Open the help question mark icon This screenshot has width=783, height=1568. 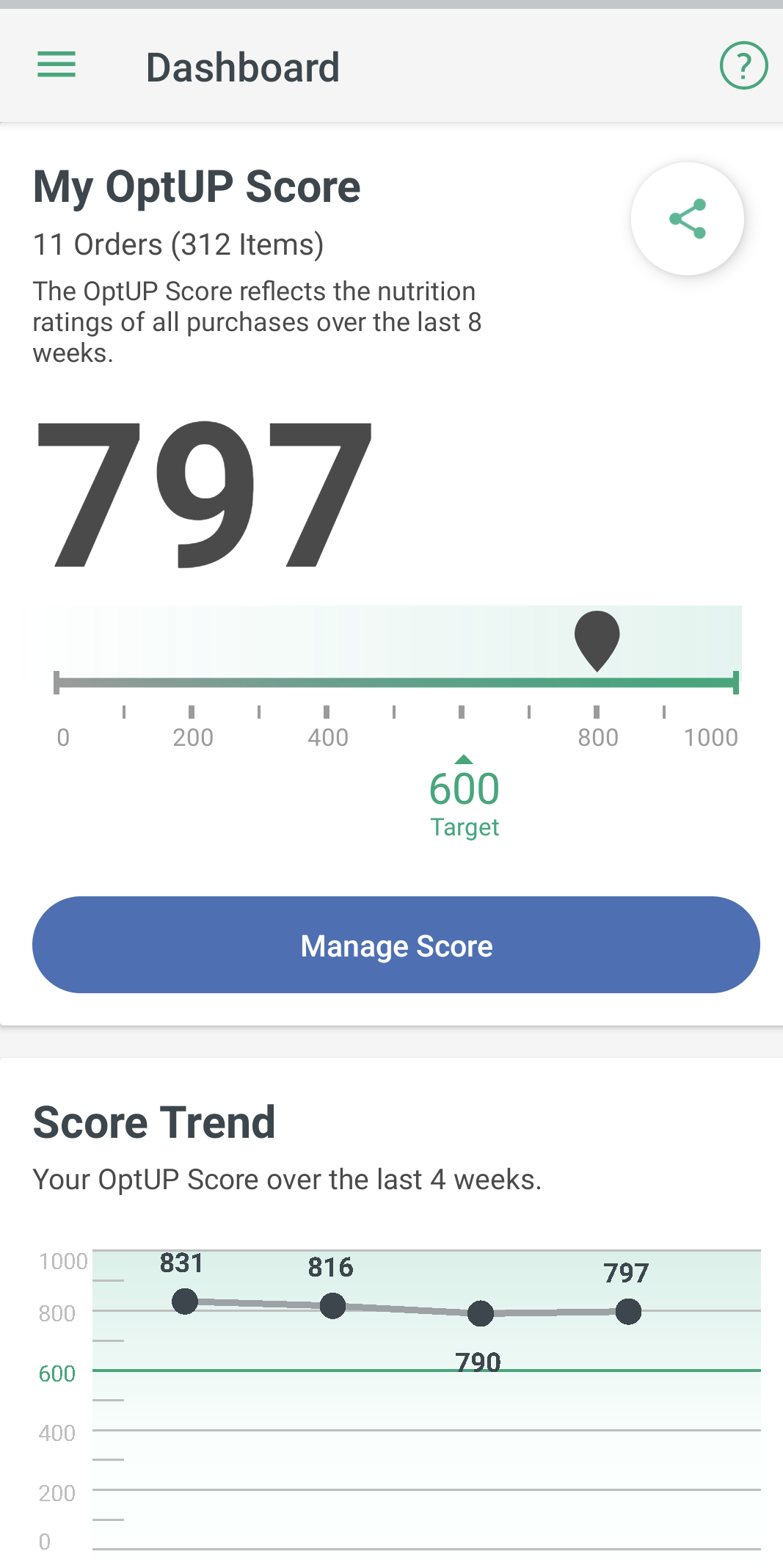coord(743,65)
